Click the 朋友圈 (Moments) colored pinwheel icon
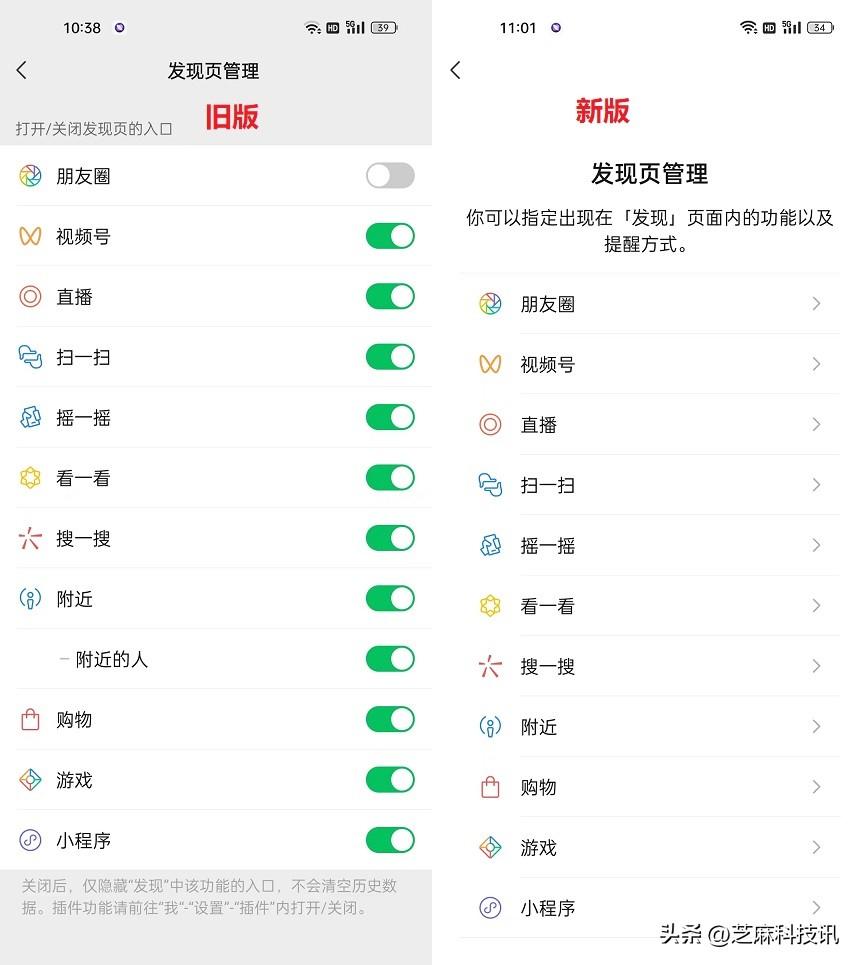This screenshot has height=965, width=859. point(31,176)
